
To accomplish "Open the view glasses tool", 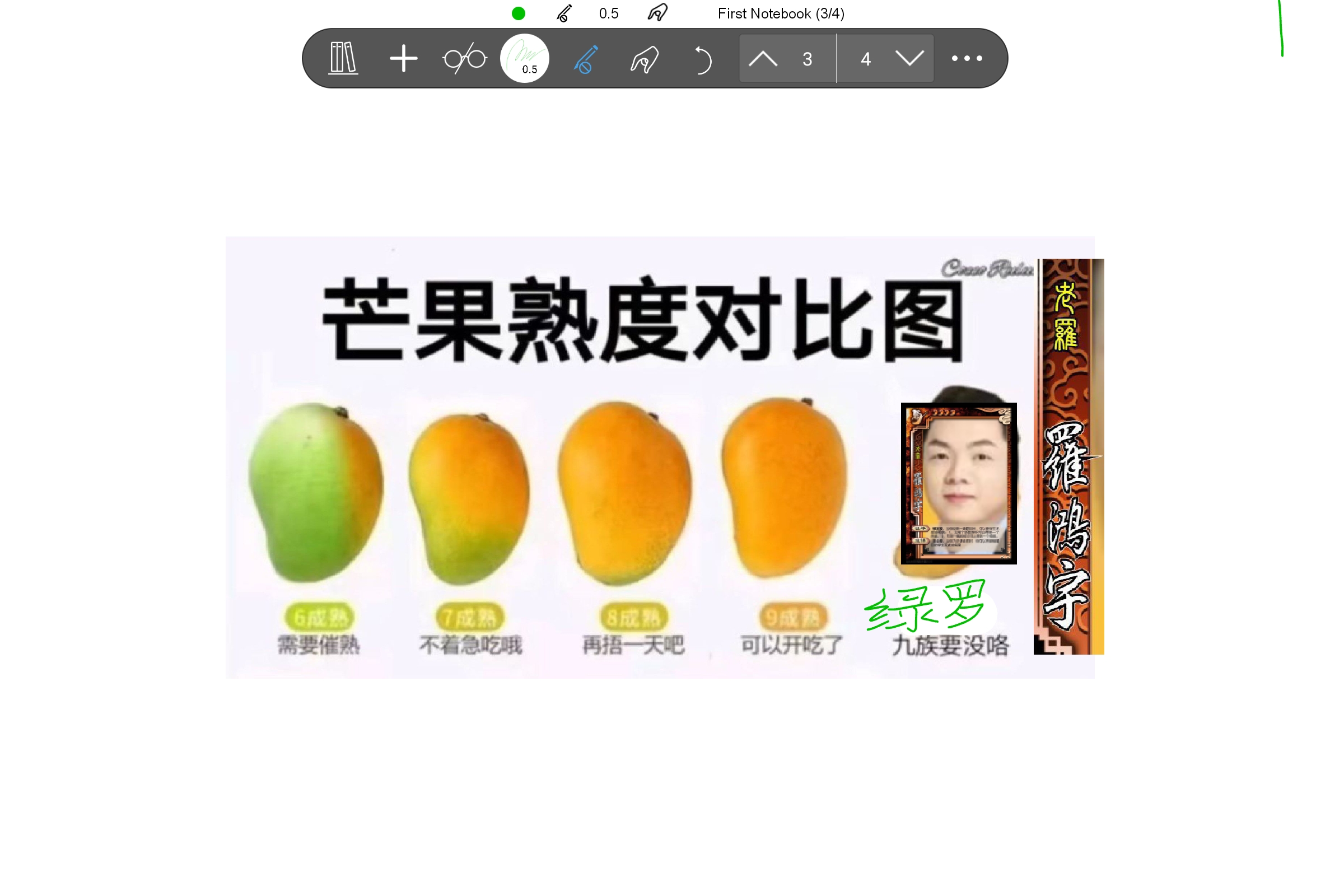I will pos(464,58).
